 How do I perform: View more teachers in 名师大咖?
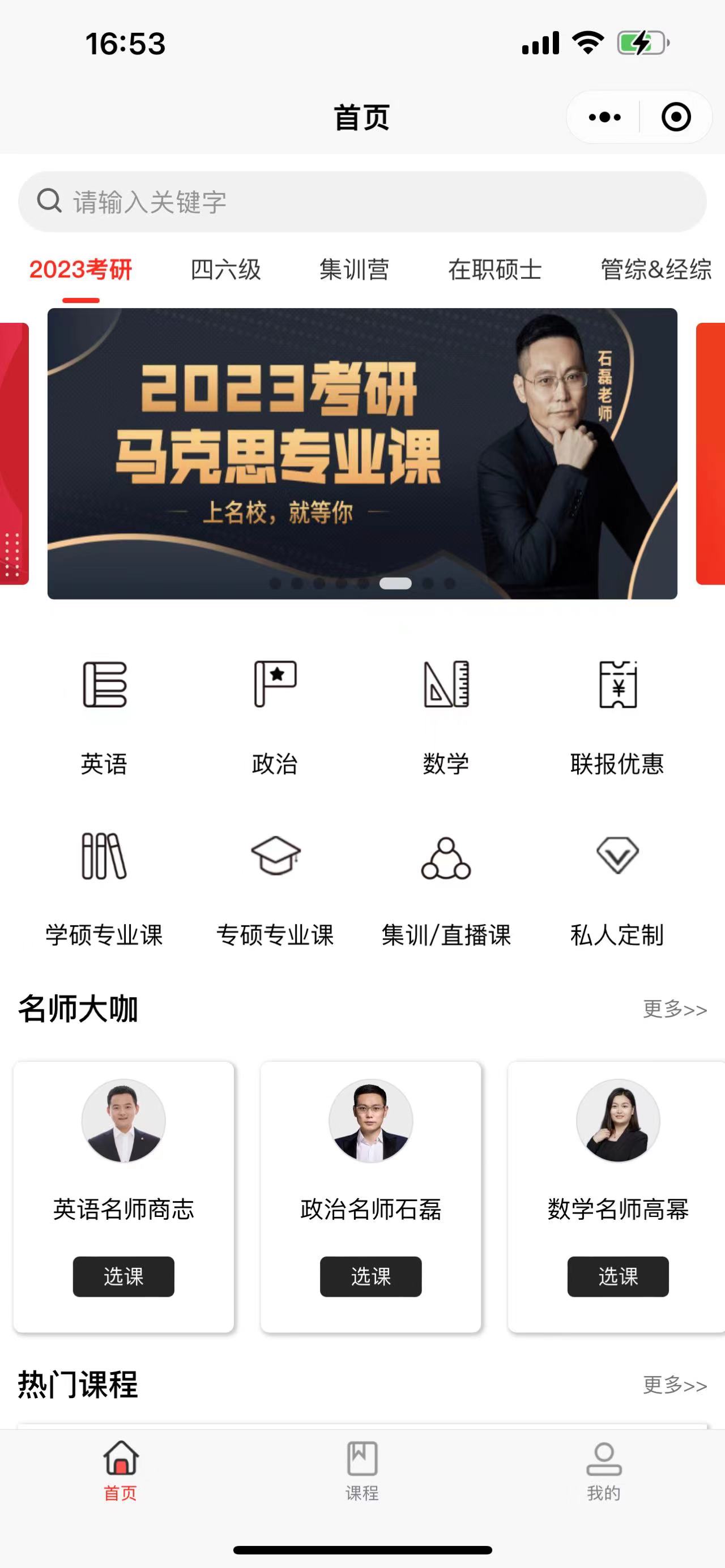(675, 1009)
